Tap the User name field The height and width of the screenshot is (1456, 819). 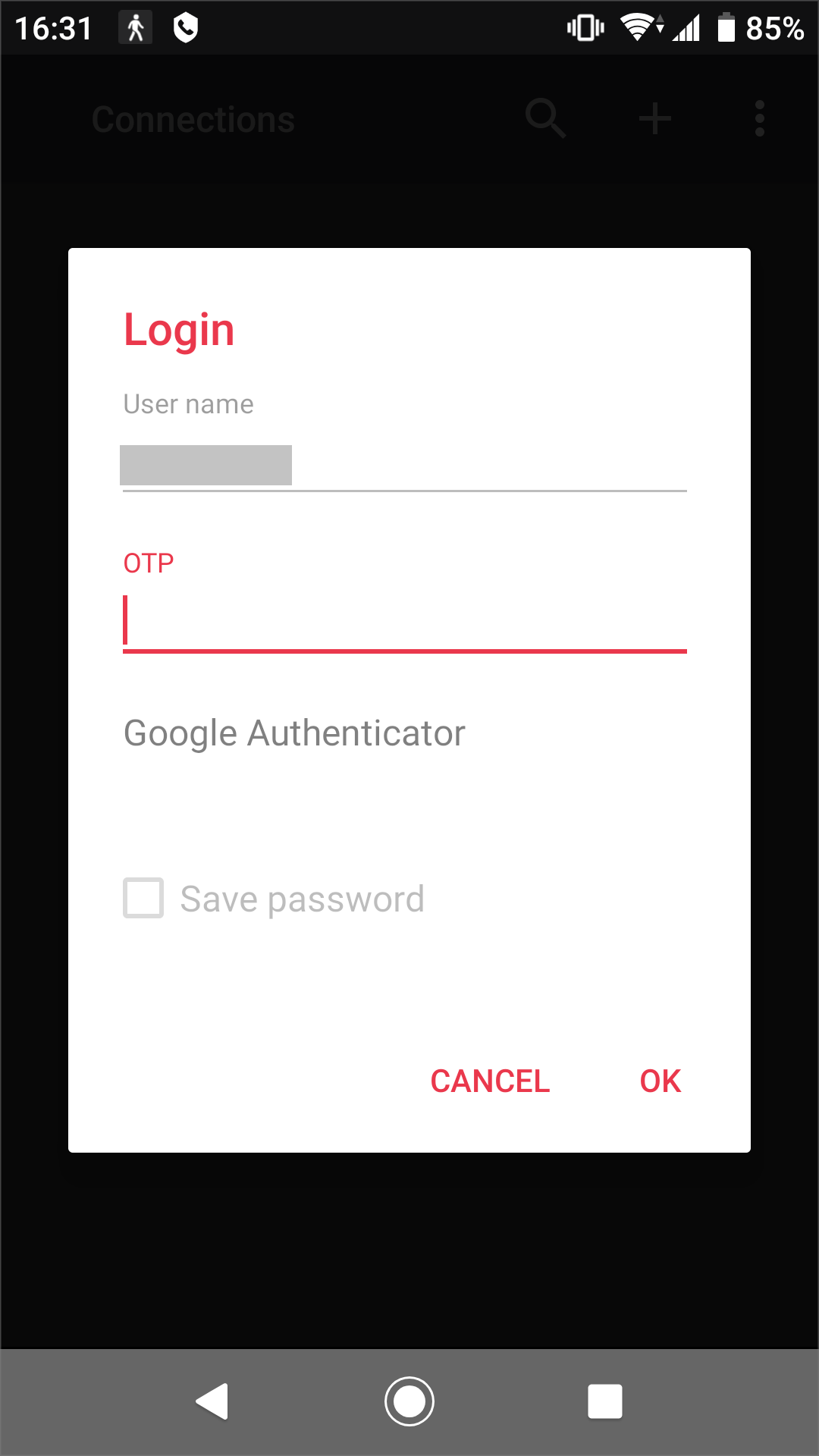pos(404,464)
